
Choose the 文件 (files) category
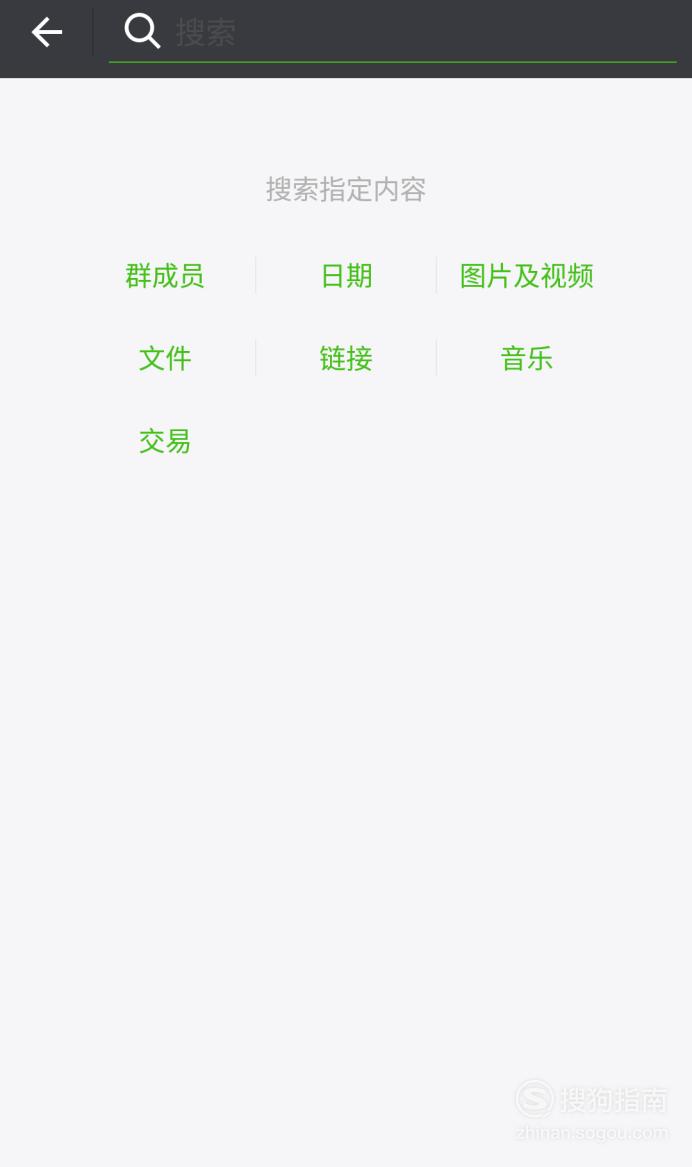click(164, 359)
